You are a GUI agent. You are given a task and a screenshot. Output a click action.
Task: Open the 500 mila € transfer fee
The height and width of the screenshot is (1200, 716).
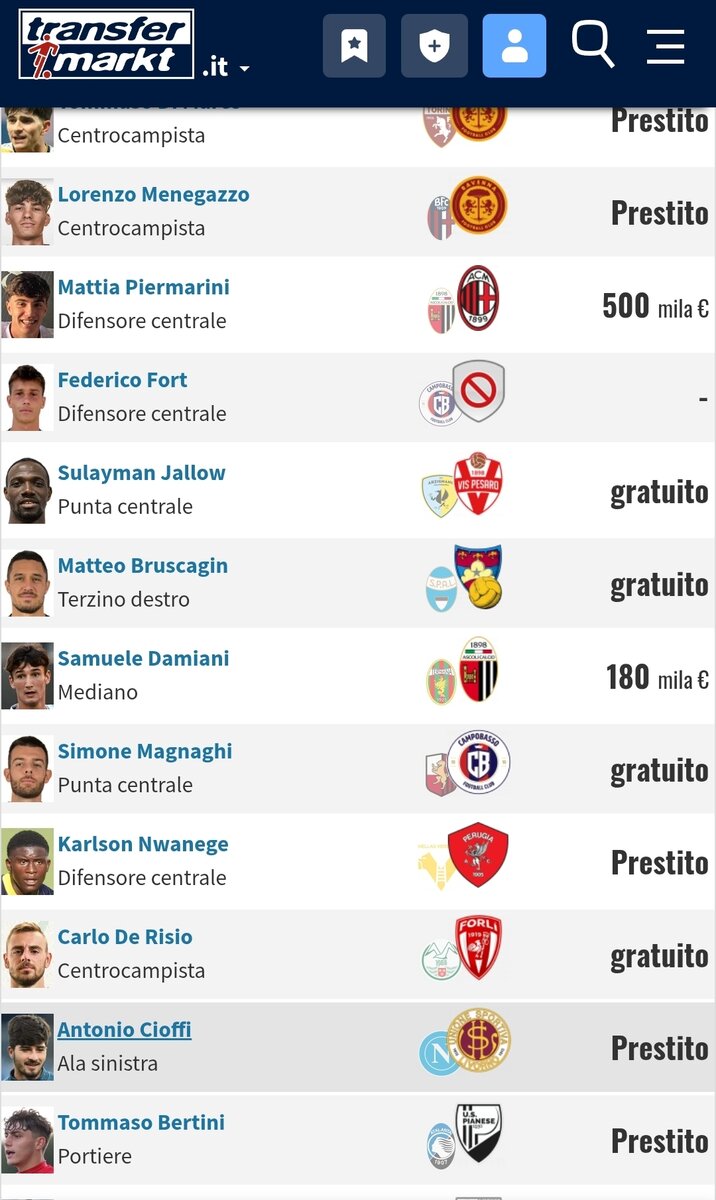tap(655, 306)
